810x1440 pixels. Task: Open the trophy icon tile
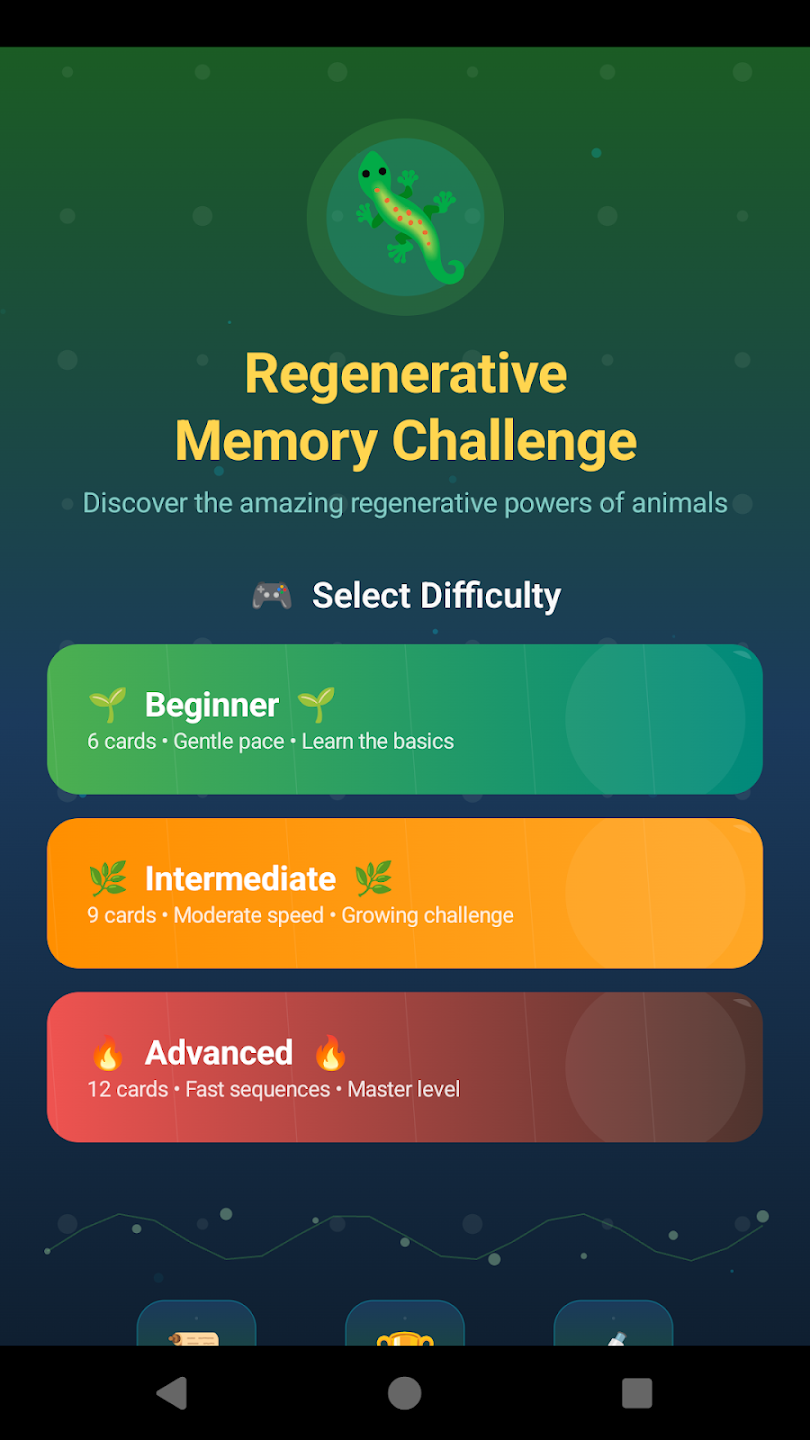coord(405,1325)
